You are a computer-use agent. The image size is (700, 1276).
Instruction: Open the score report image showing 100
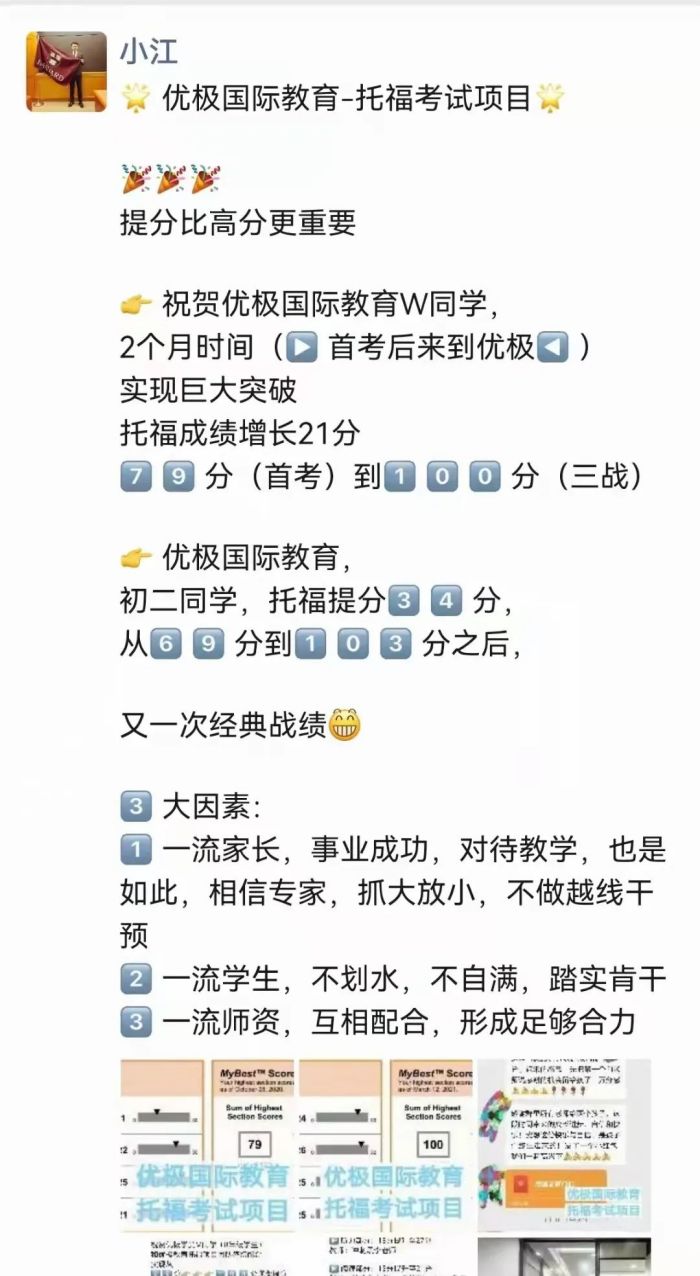[386, 1145]
